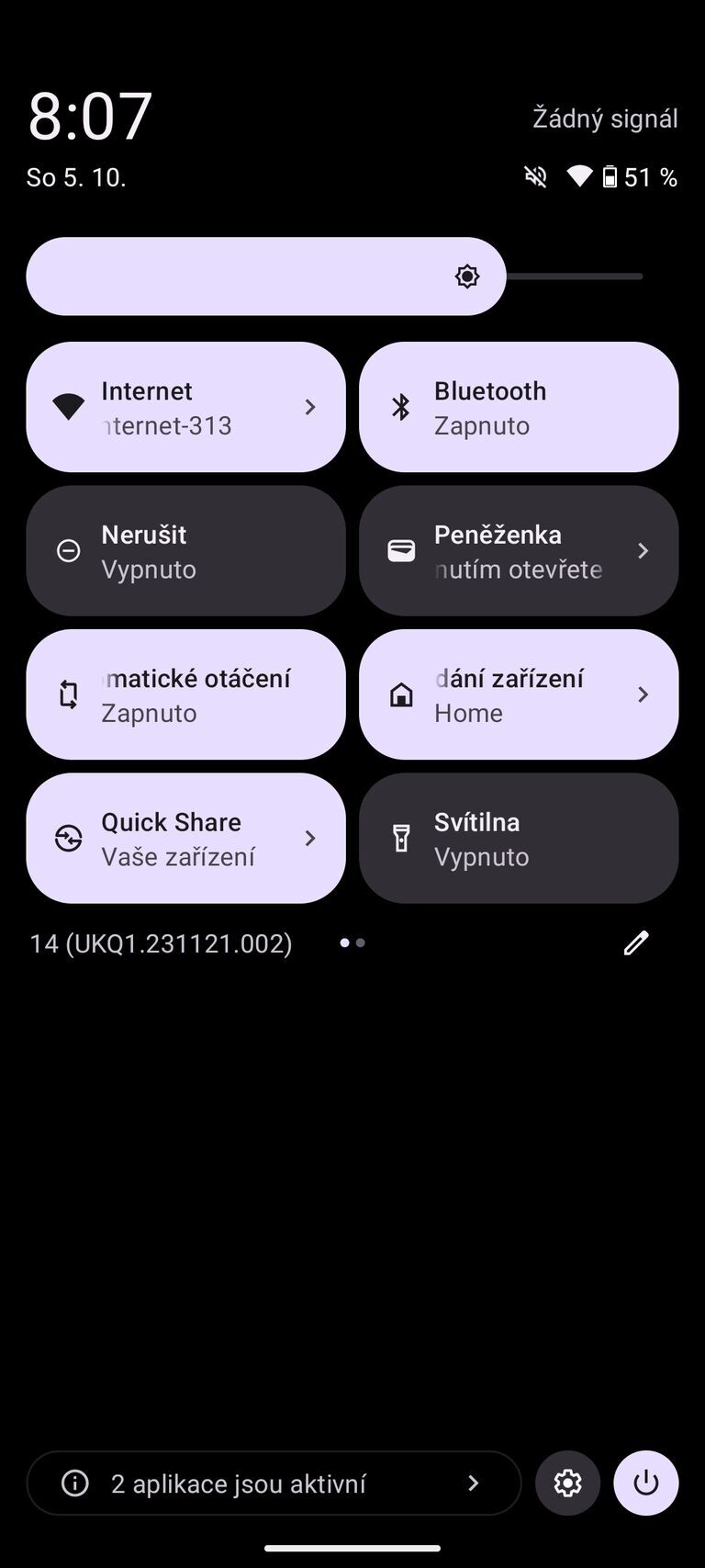Disable automatic rotation tile
Screen dimensions: 705x1568
[185, 694]
